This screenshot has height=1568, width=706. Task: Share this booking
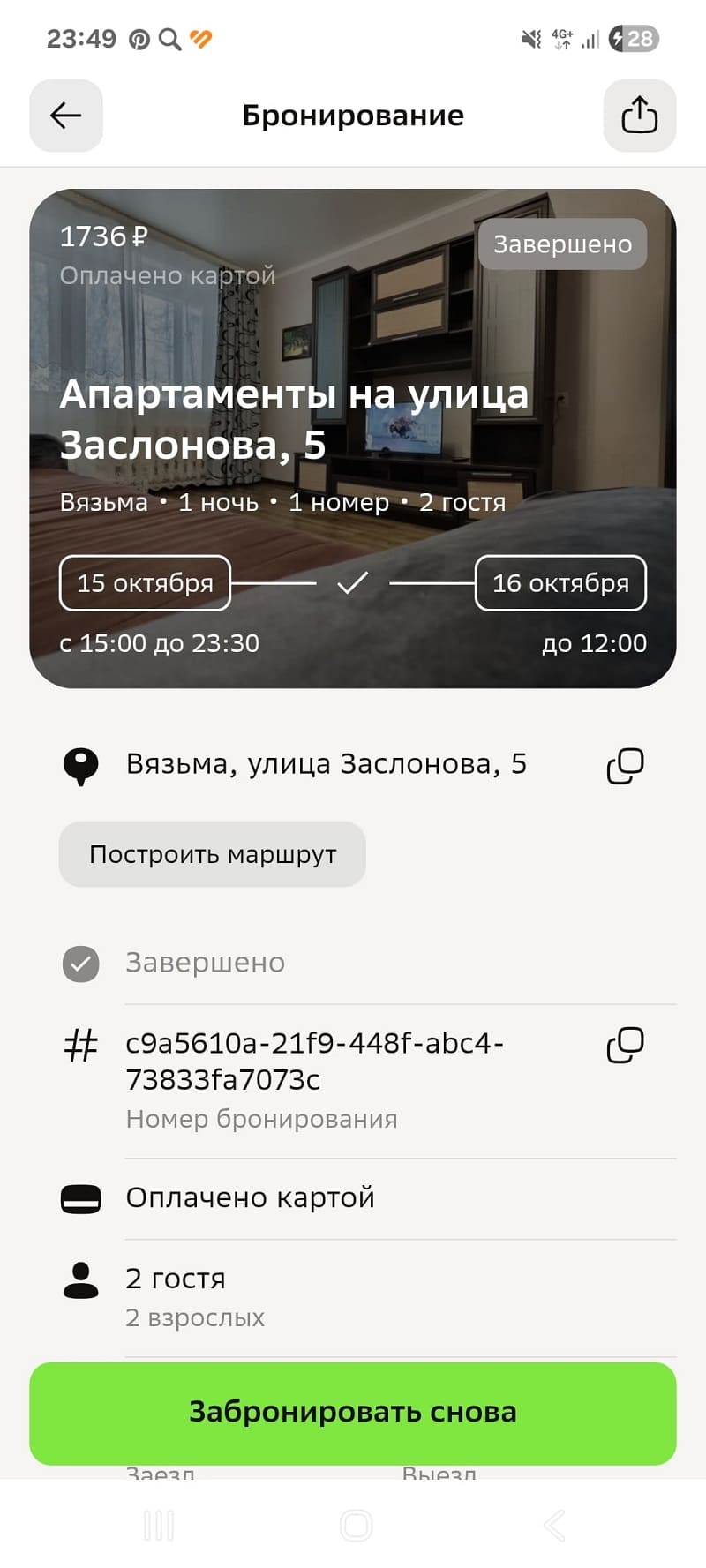click(x=639, y=116)
